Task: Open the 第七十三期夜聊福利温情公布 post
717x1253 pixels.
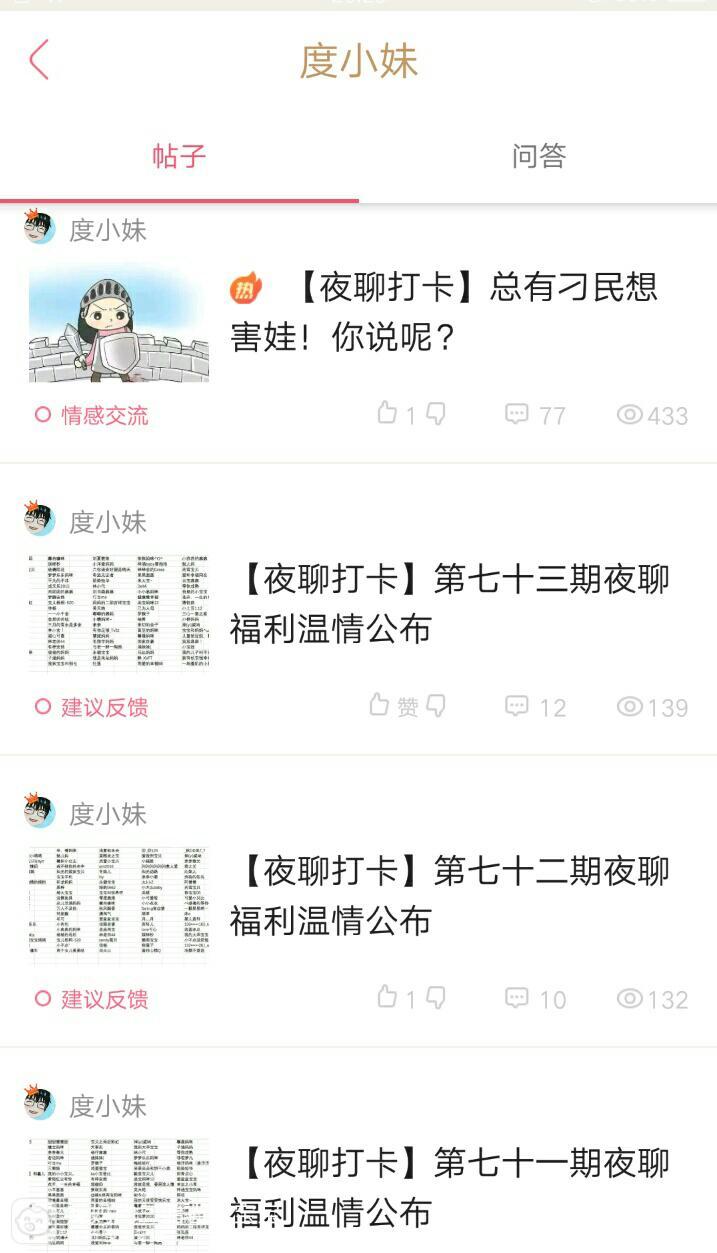Action: coord(450,603)
